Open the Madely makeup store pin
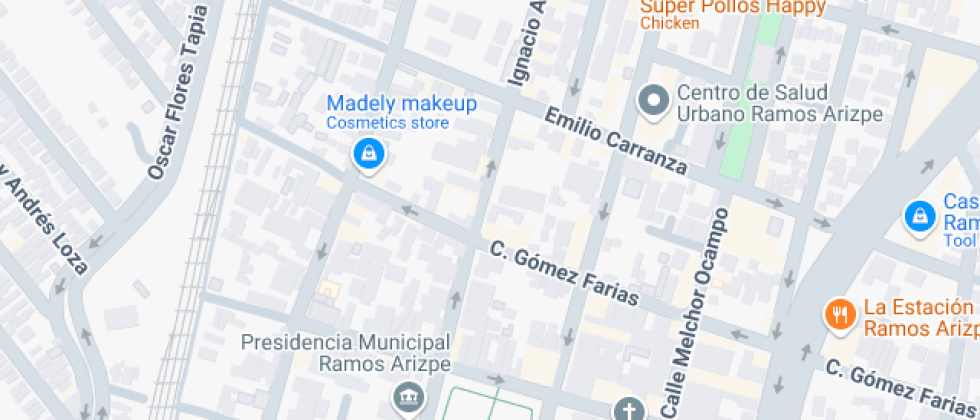This screenshot has height=420, width=980. click(x=369, y=154)
